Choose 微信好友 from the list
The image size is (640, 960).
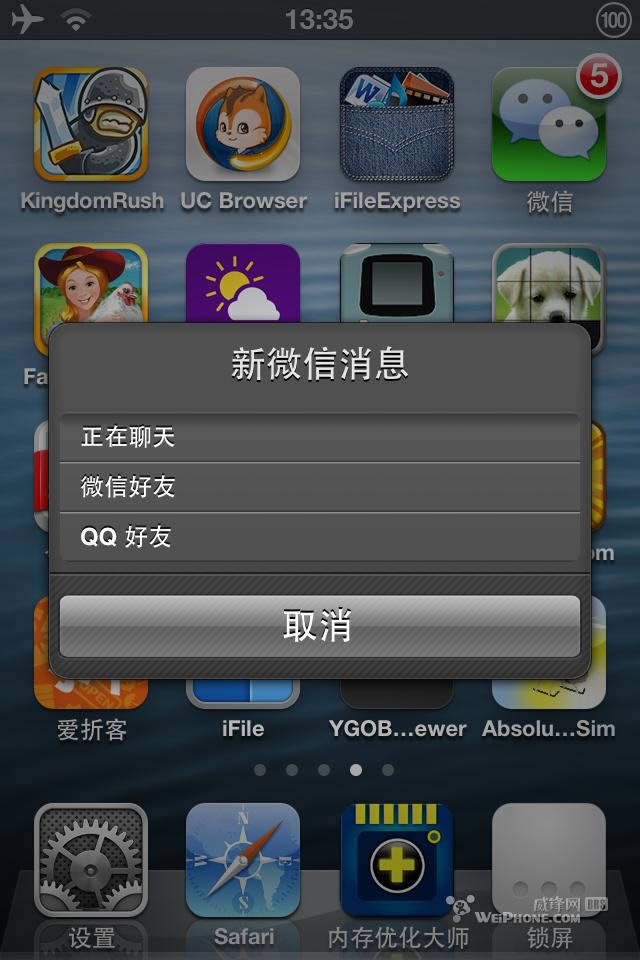click(319, 487)
